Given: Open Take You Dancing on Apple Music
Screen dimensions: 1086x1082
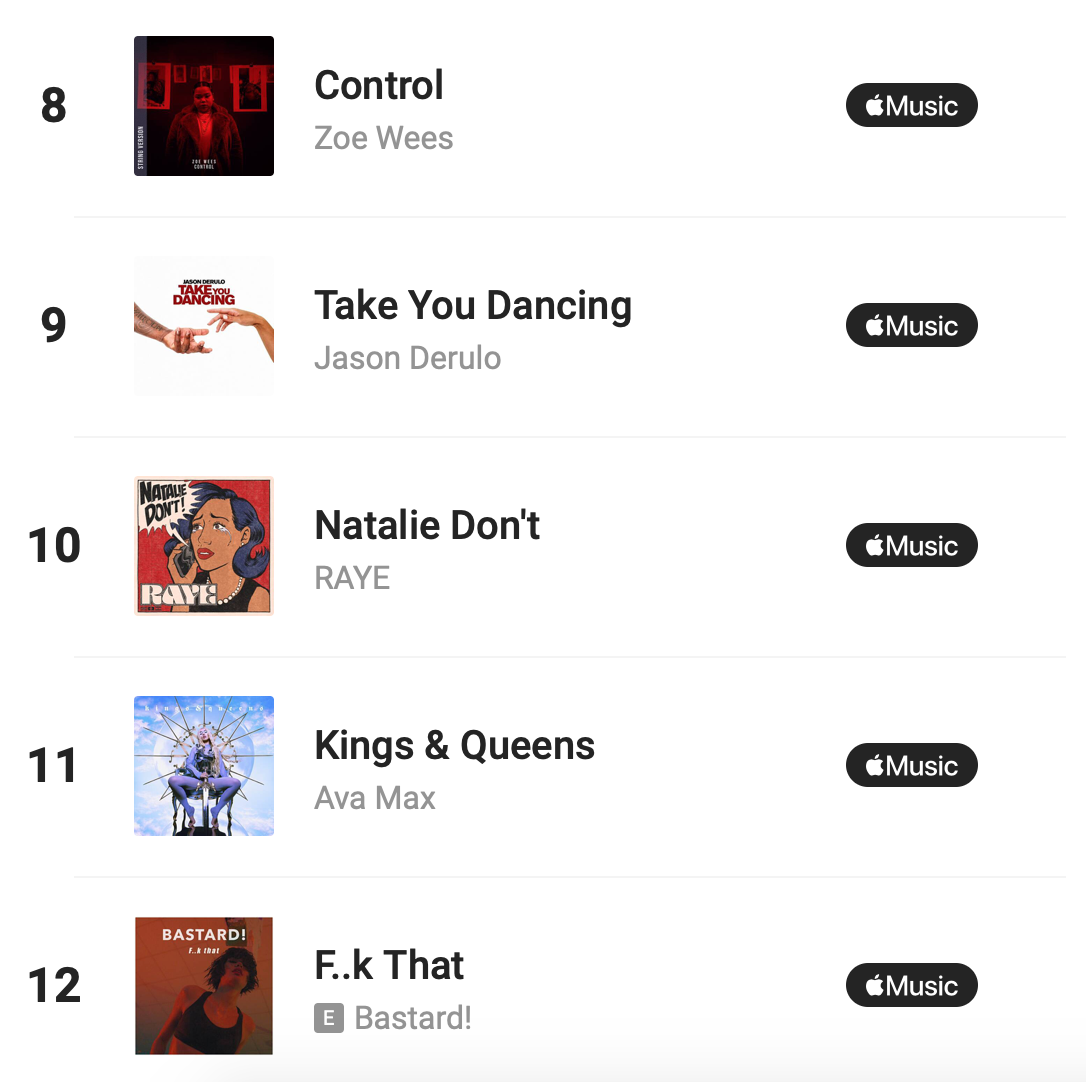Looking at the screenshot, I should tap(911, 325).
